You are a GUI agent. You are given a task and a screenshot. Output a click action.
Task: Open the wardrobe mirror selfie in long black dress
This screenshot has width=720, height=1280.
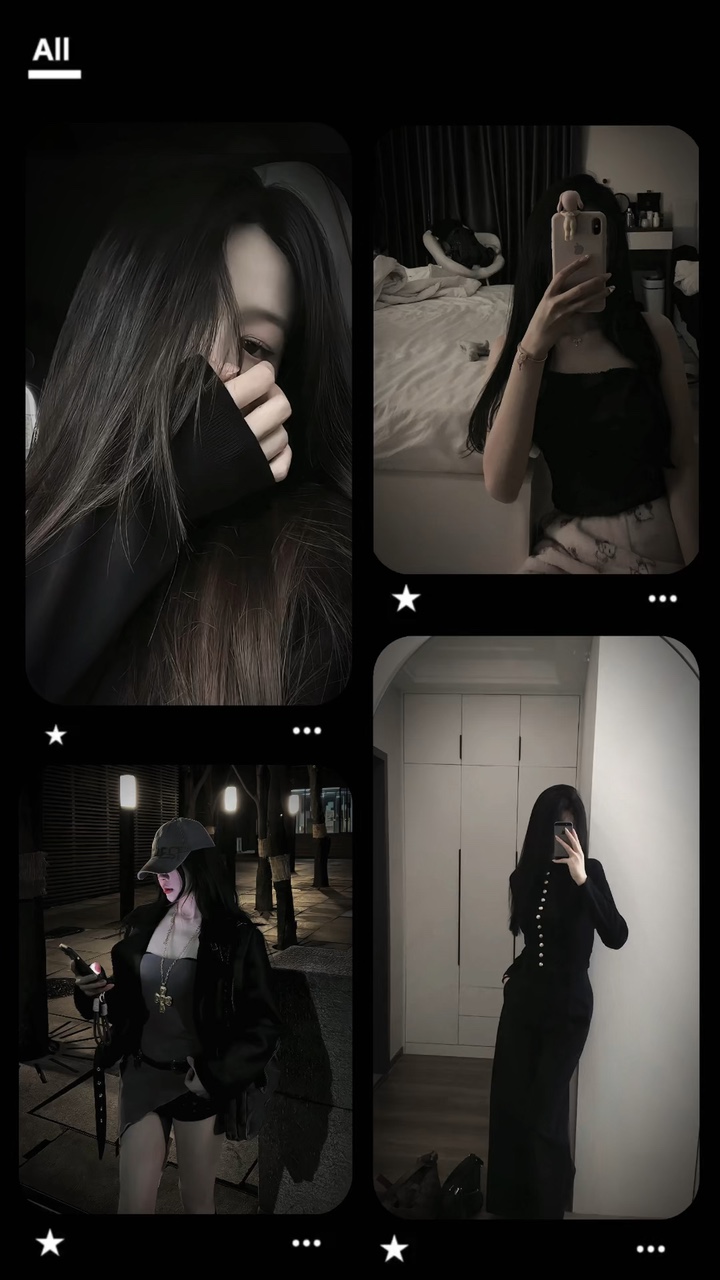[x=536, y=927]
